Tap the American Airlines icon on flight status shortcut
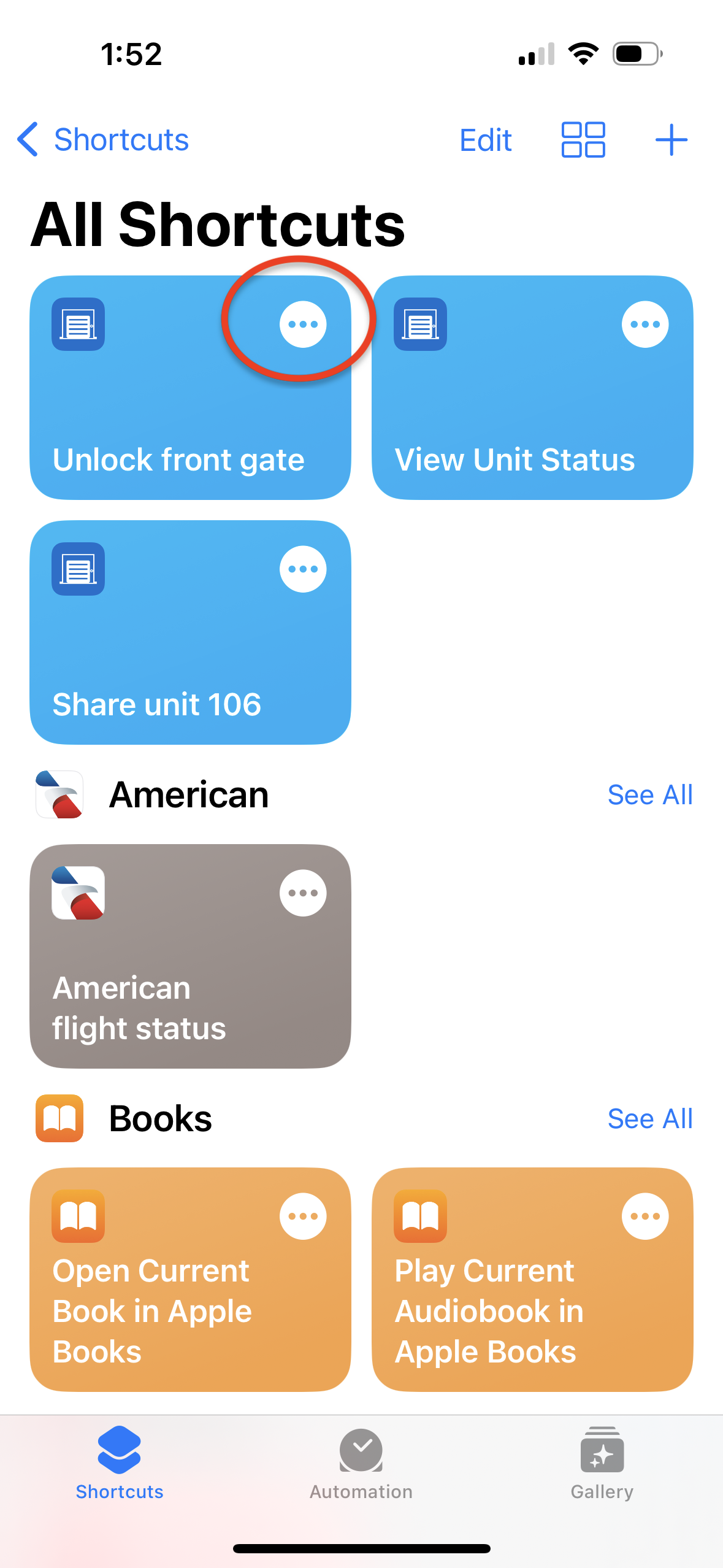This screenshot has width=723, height=1568. [x=77, y=893]
